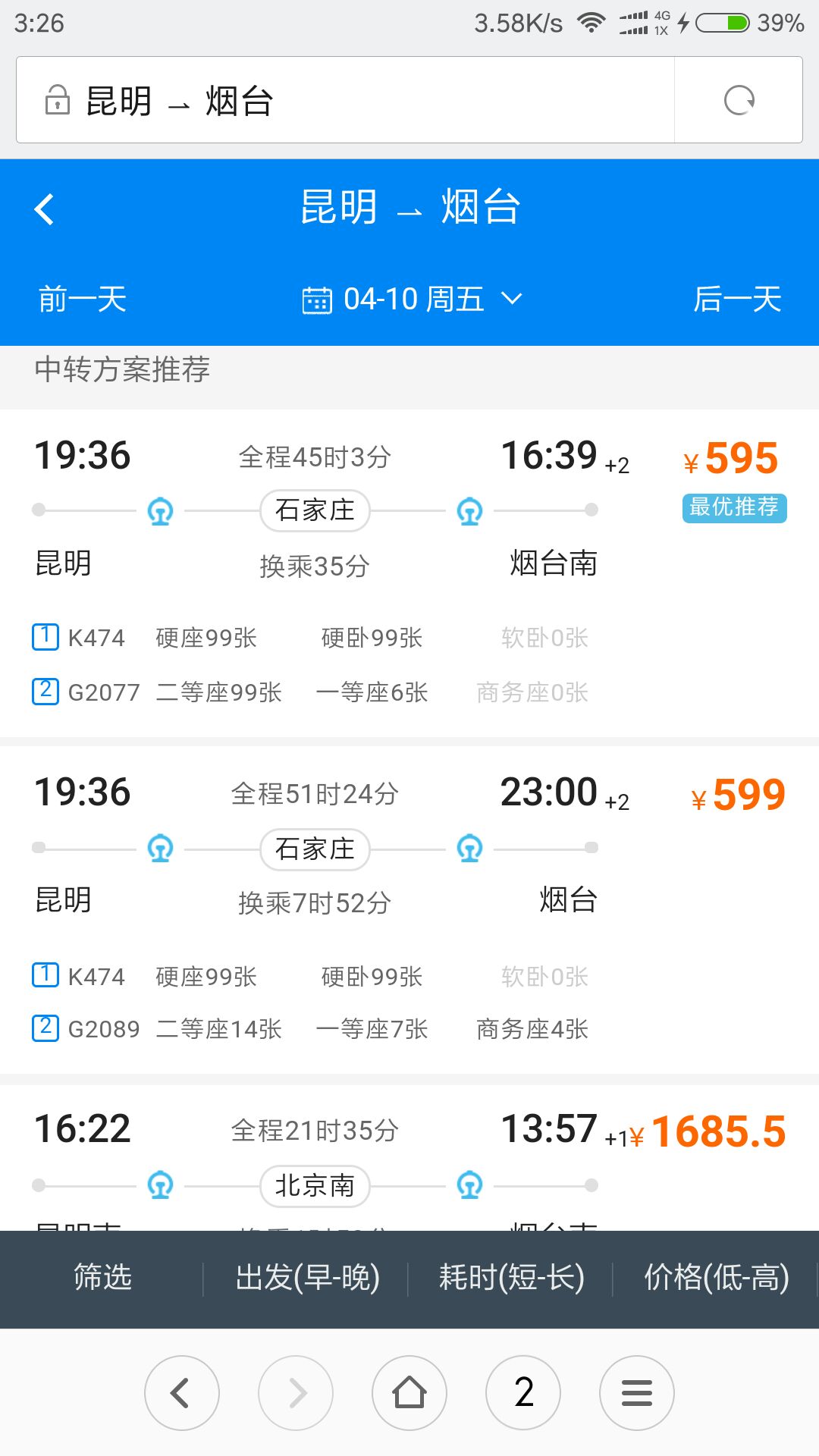Viewport: 819px width, 1456px height.
Task: Open the ¥595 transfer plan via 石家庄
Action: coord(409,573)
